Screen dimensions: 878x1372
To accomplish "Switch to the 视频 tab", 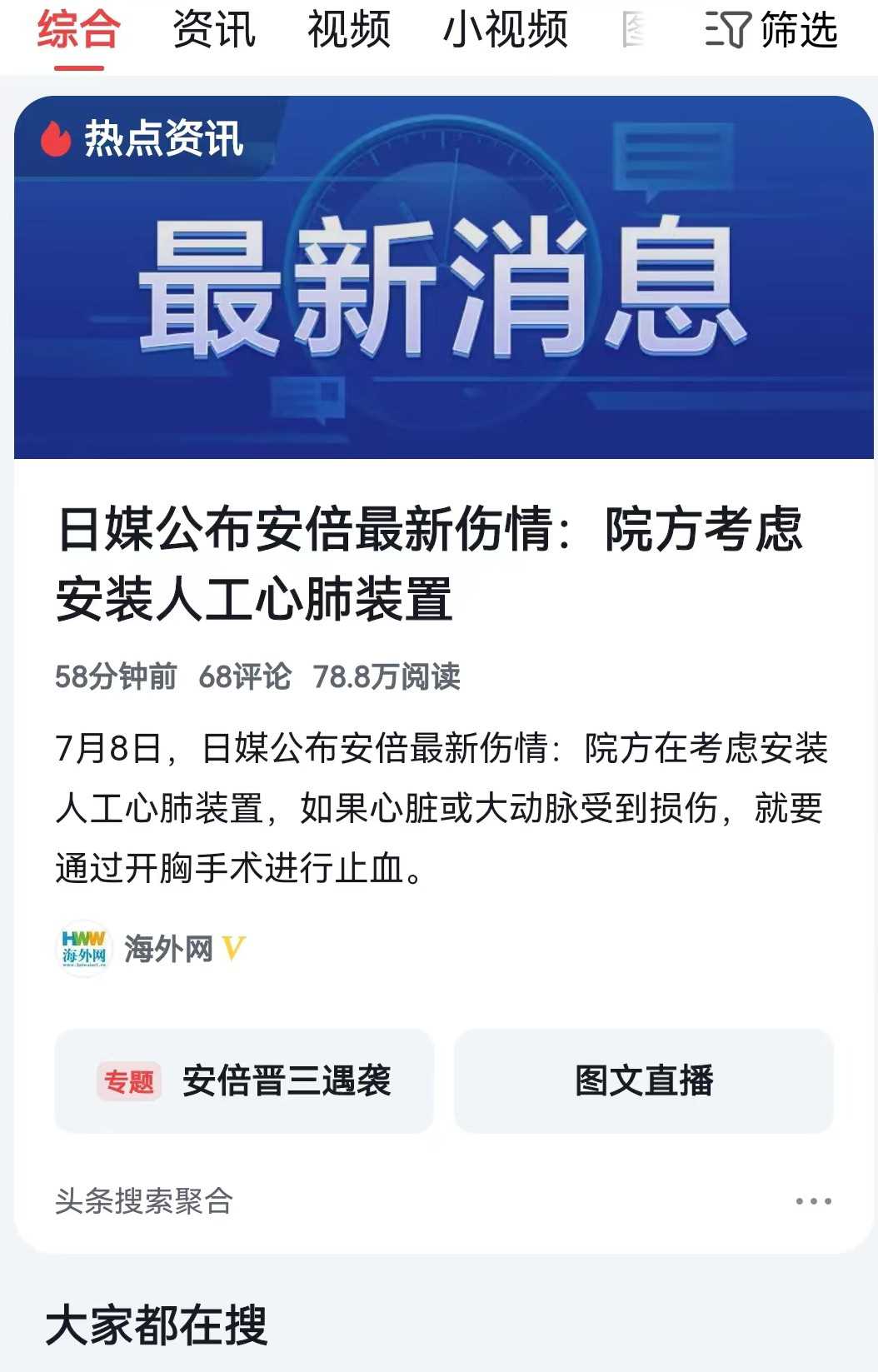I will [x=348, y=31].
